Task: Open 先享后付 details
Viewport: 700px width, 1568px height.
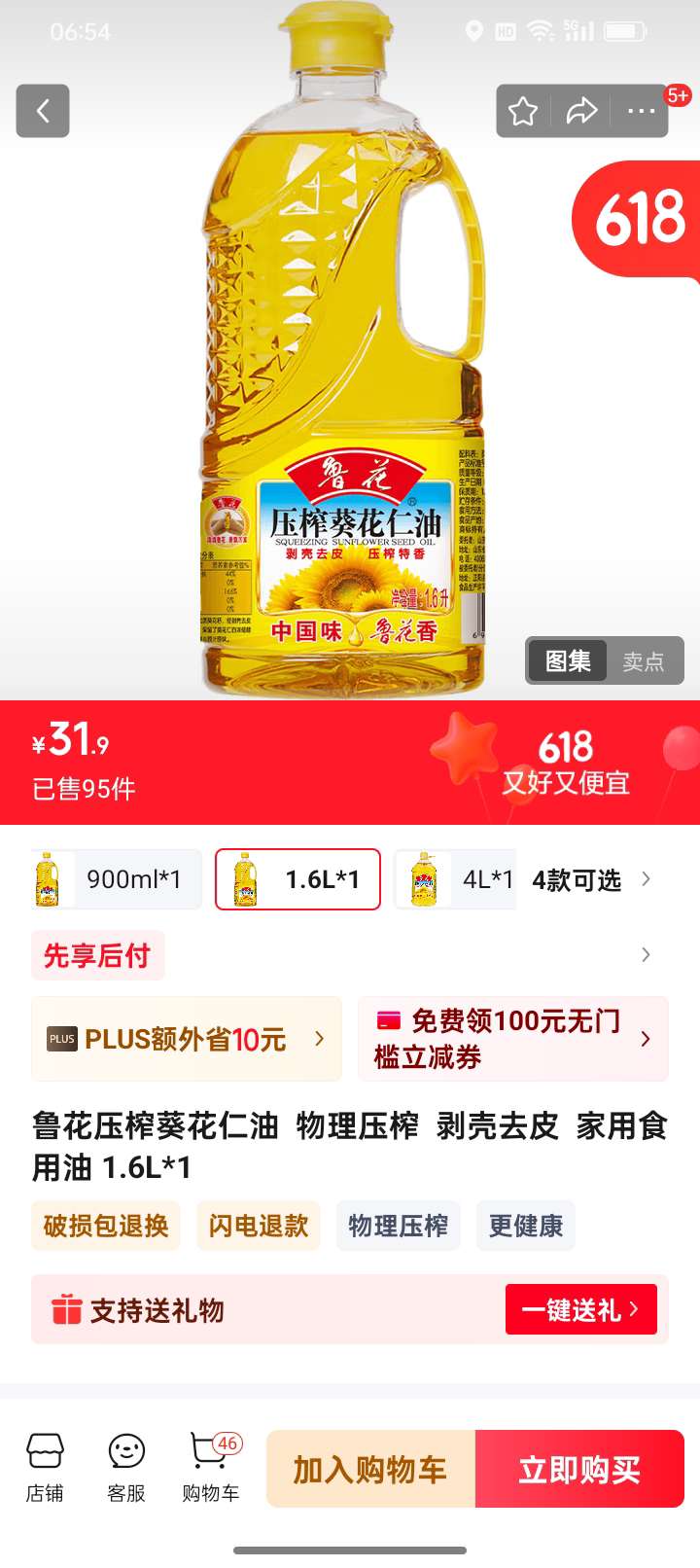Action: [97, 955]
